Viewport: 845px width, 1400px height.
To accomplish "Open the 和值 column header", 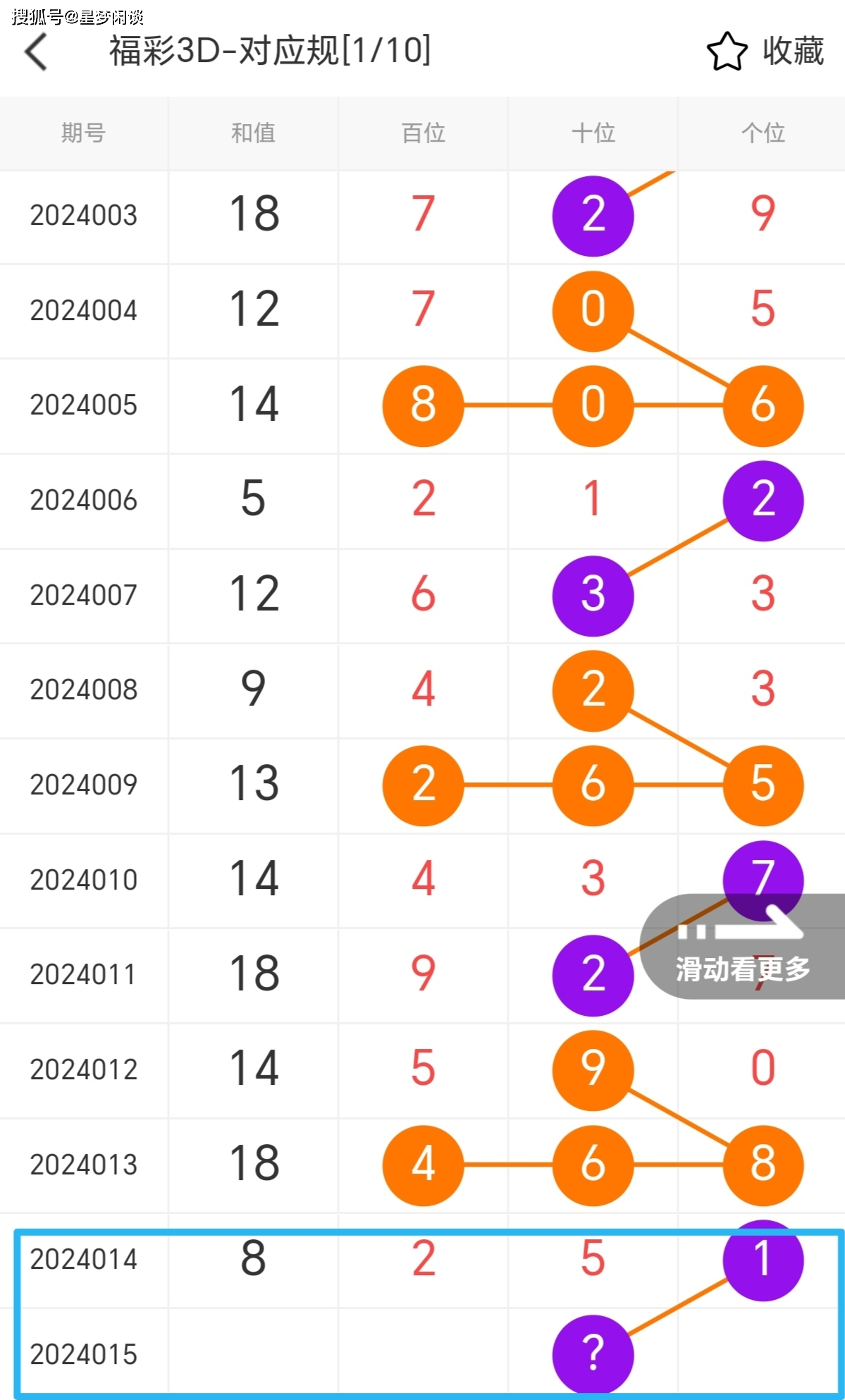I will pos(254,133).
